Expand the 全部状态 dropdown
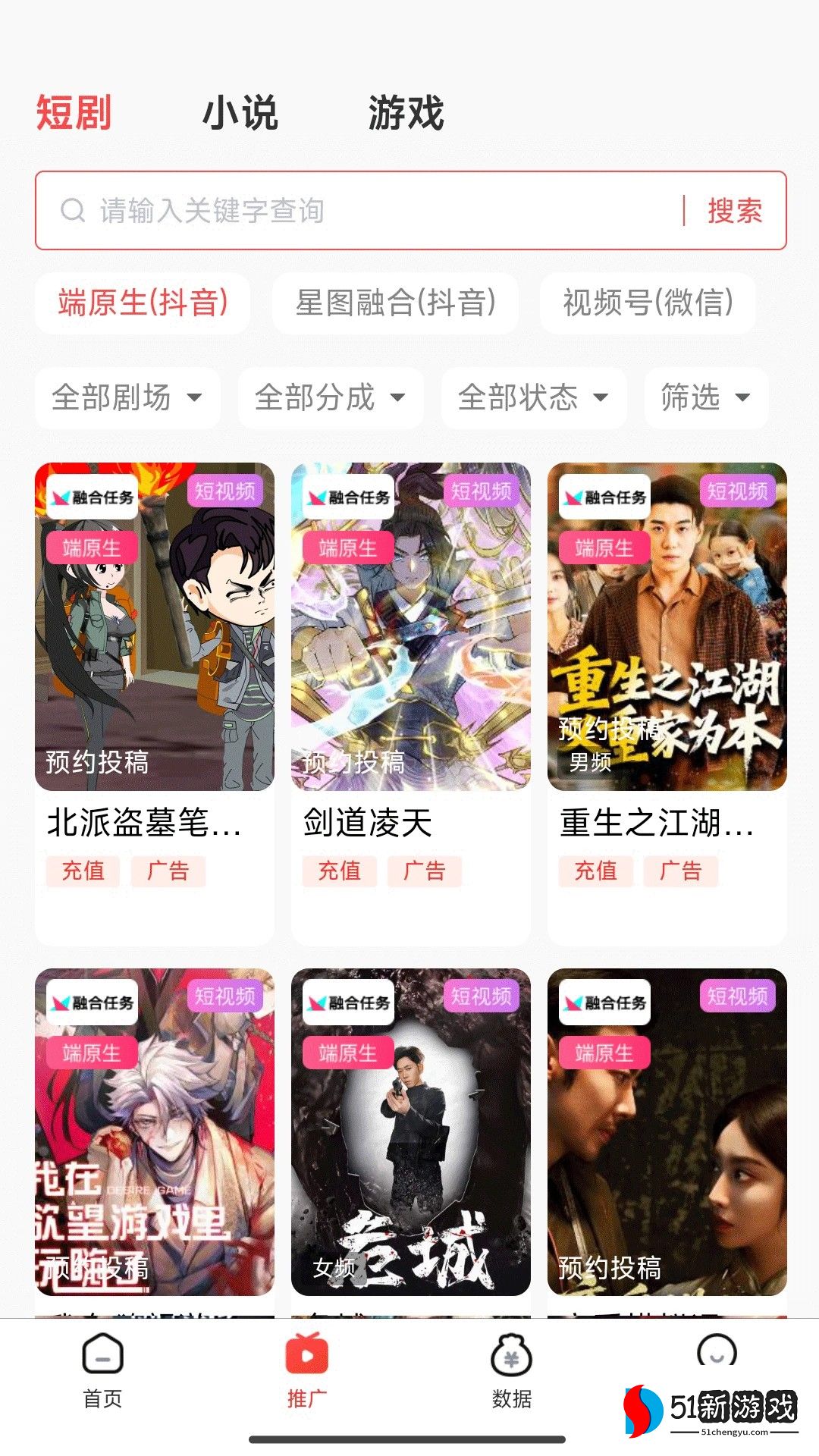 click(x=534, y=397)
